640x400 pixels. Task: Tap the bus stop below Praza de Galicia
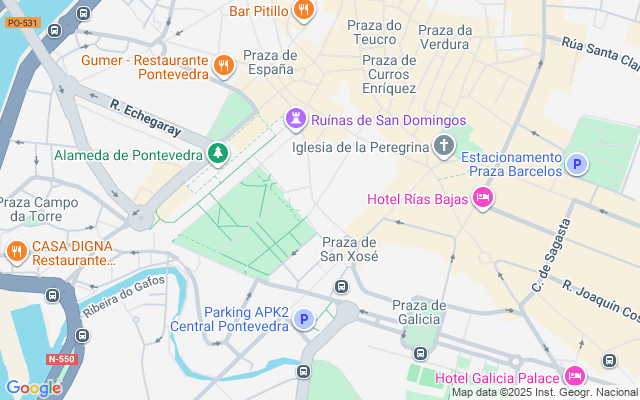(x=421, y=353)
